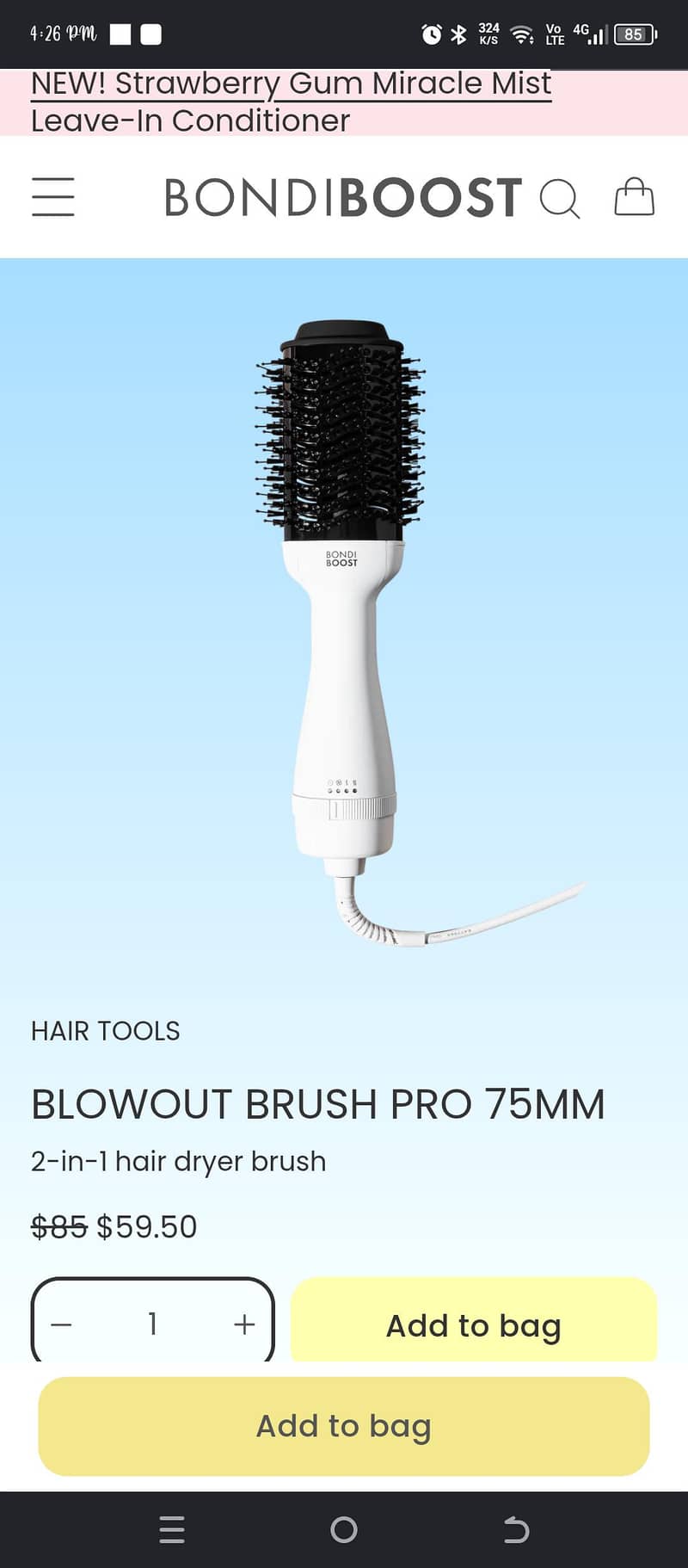Increase quantity with plus button
The height and width of the screenshot is (1568, 688).
tap(245, 1324)
